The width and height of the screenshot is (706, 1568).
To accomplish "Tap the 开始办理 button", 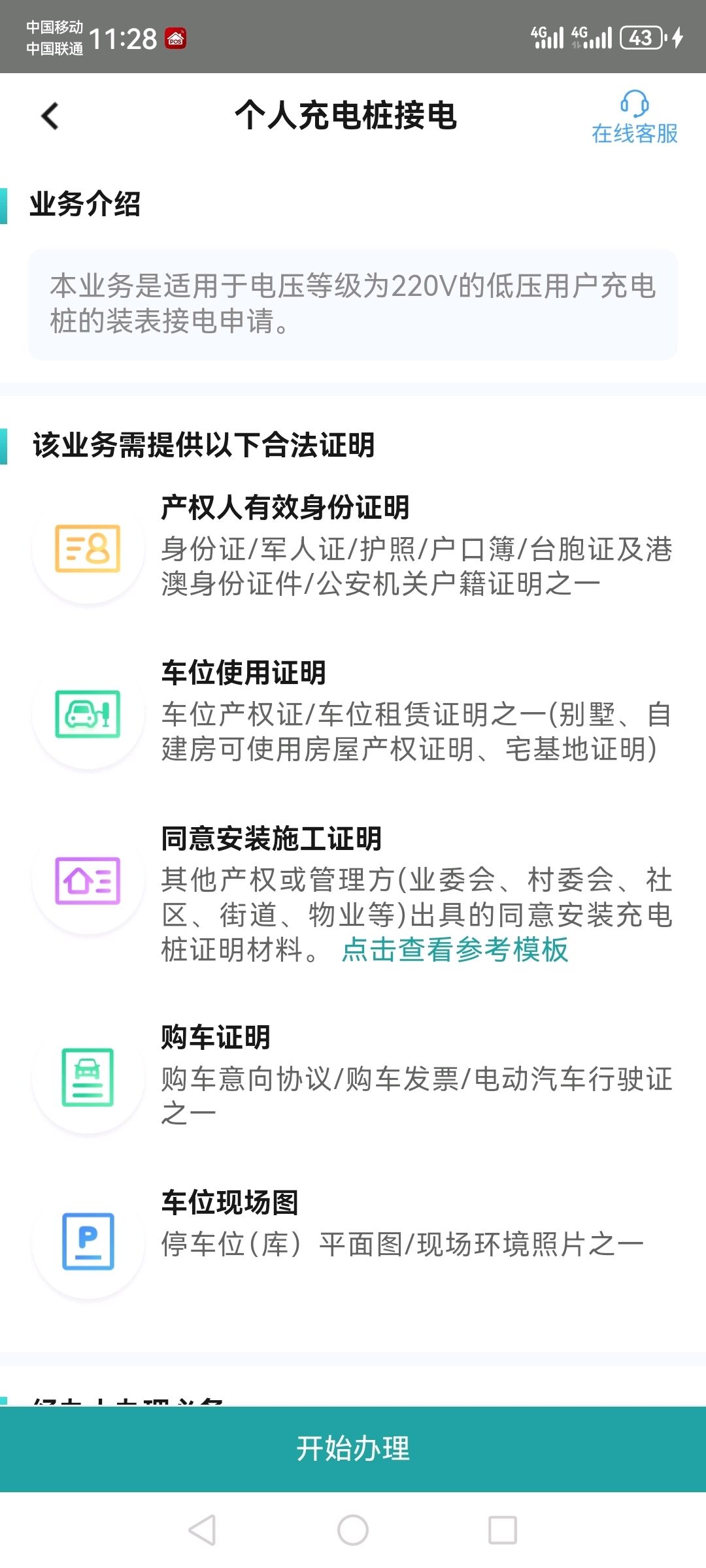I will point(353,1448).
